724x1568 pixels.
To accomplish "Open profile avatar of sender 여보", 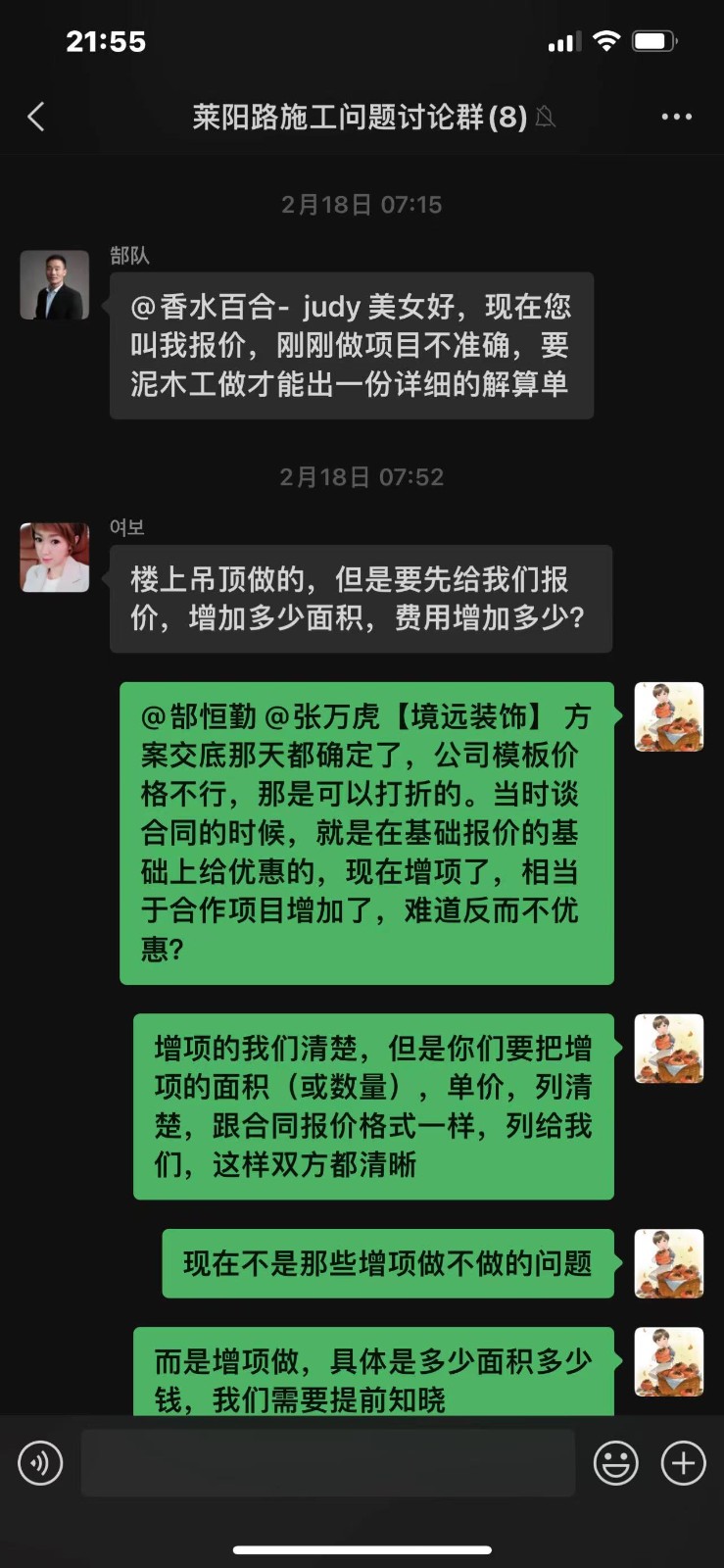I will tap(55, 558).
